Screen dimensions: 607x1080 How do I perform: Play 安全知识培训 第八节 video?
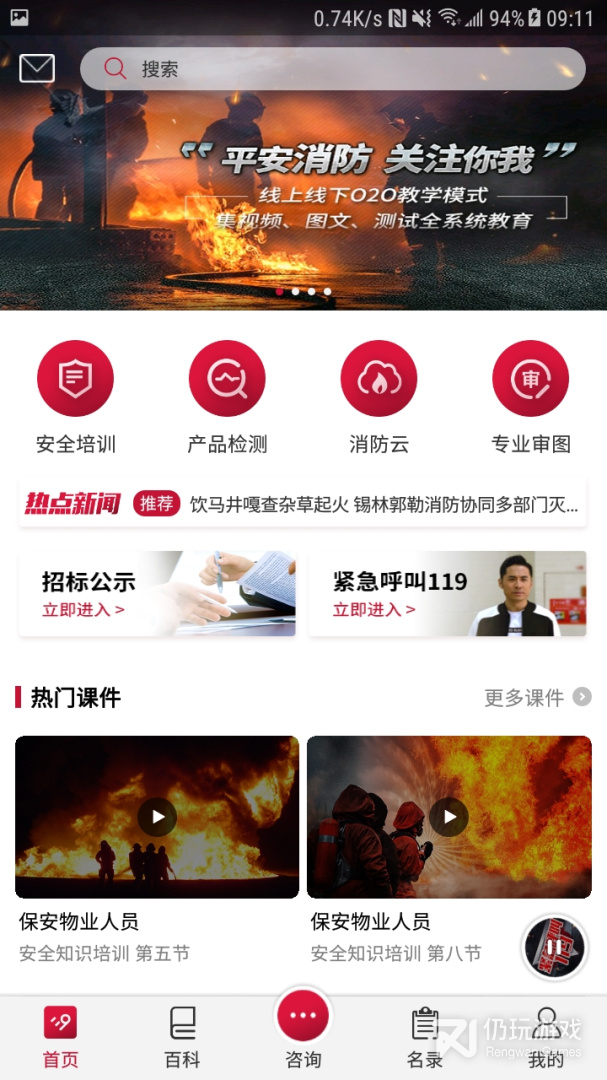(x=449, y=817)
